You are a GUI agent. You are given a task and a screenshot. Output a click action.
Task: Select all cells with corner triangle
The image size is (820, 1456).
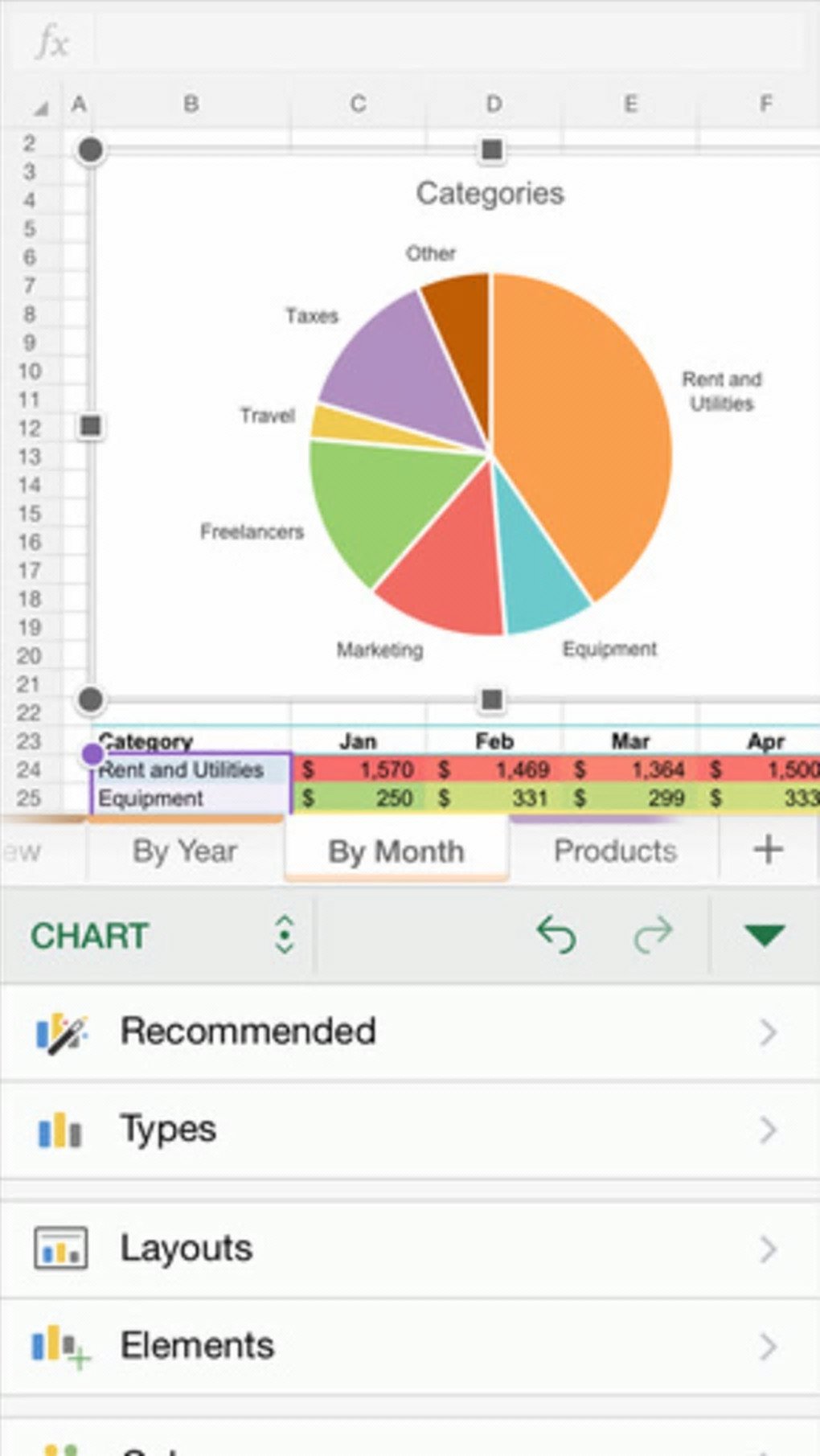point(39,106)
